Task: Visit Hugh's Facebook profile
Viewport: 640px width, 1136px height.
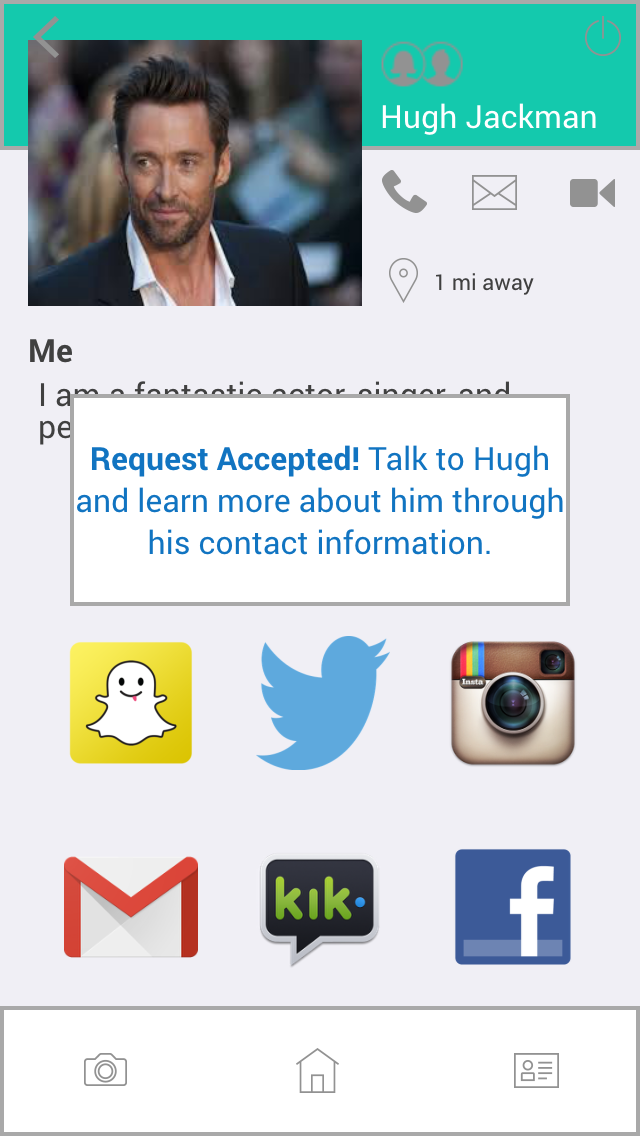Action: [x=512, y=907]
